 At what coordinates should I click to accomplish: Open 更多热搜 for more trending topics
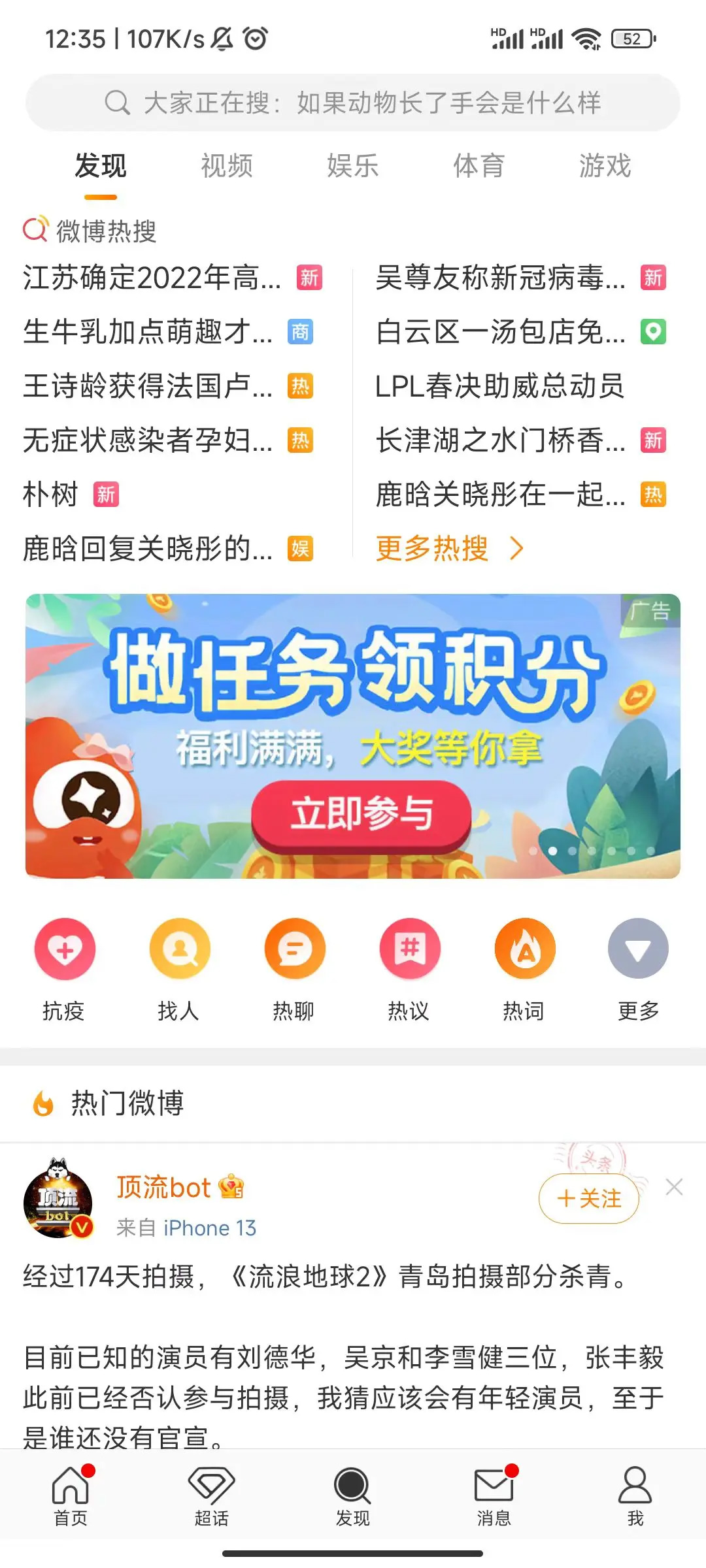coord(450,548)
